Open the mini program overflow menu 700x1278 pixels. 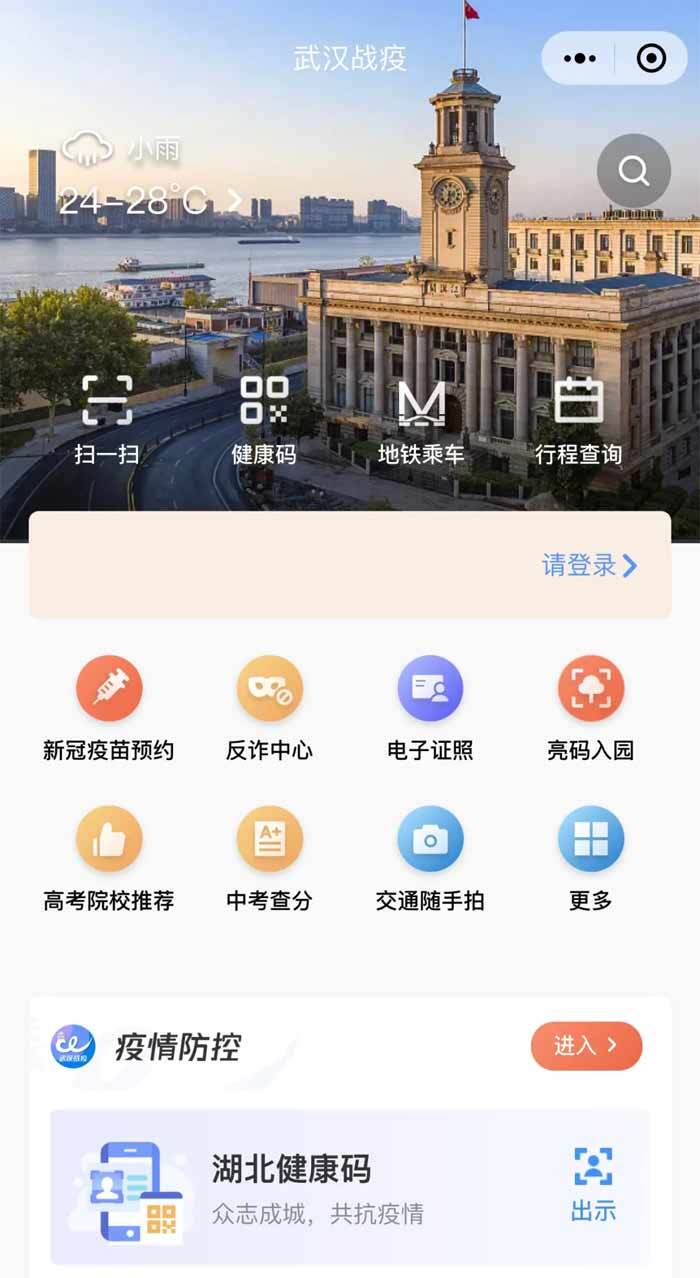pyautogui.click(x=580, y=58)
